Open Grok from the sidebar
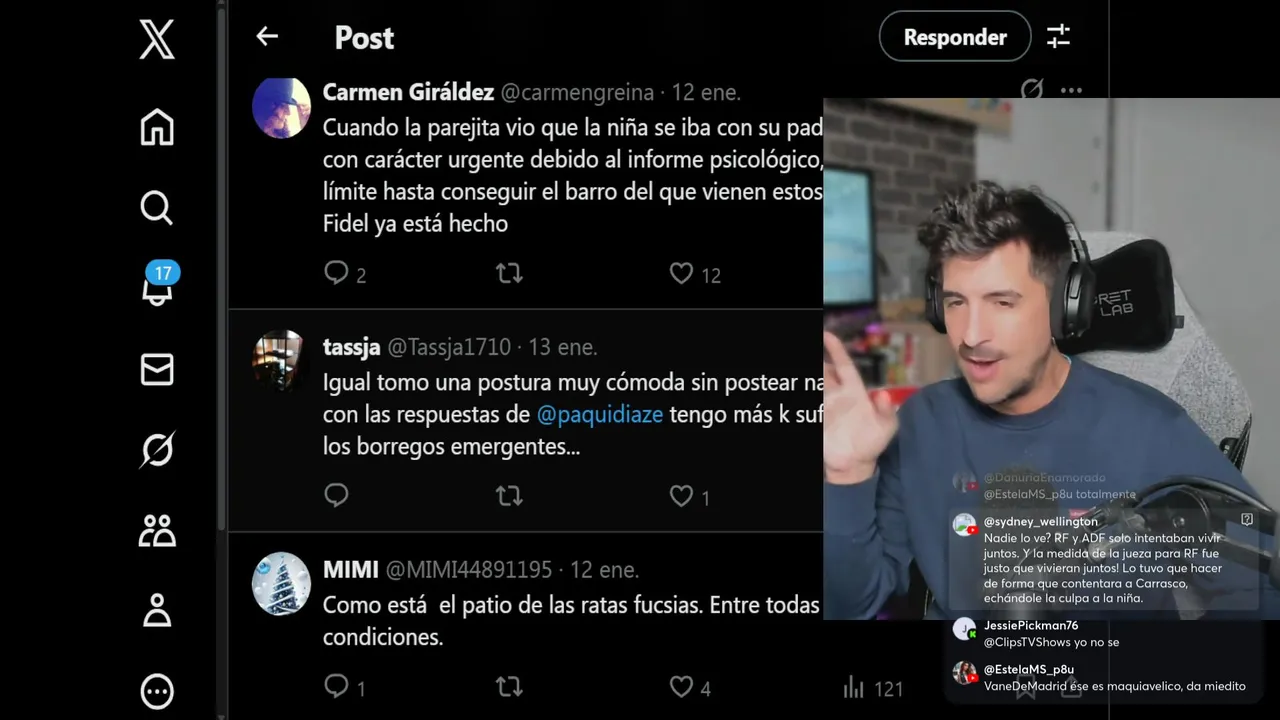This screenshot has width=1280, height=720. (157, 450)
